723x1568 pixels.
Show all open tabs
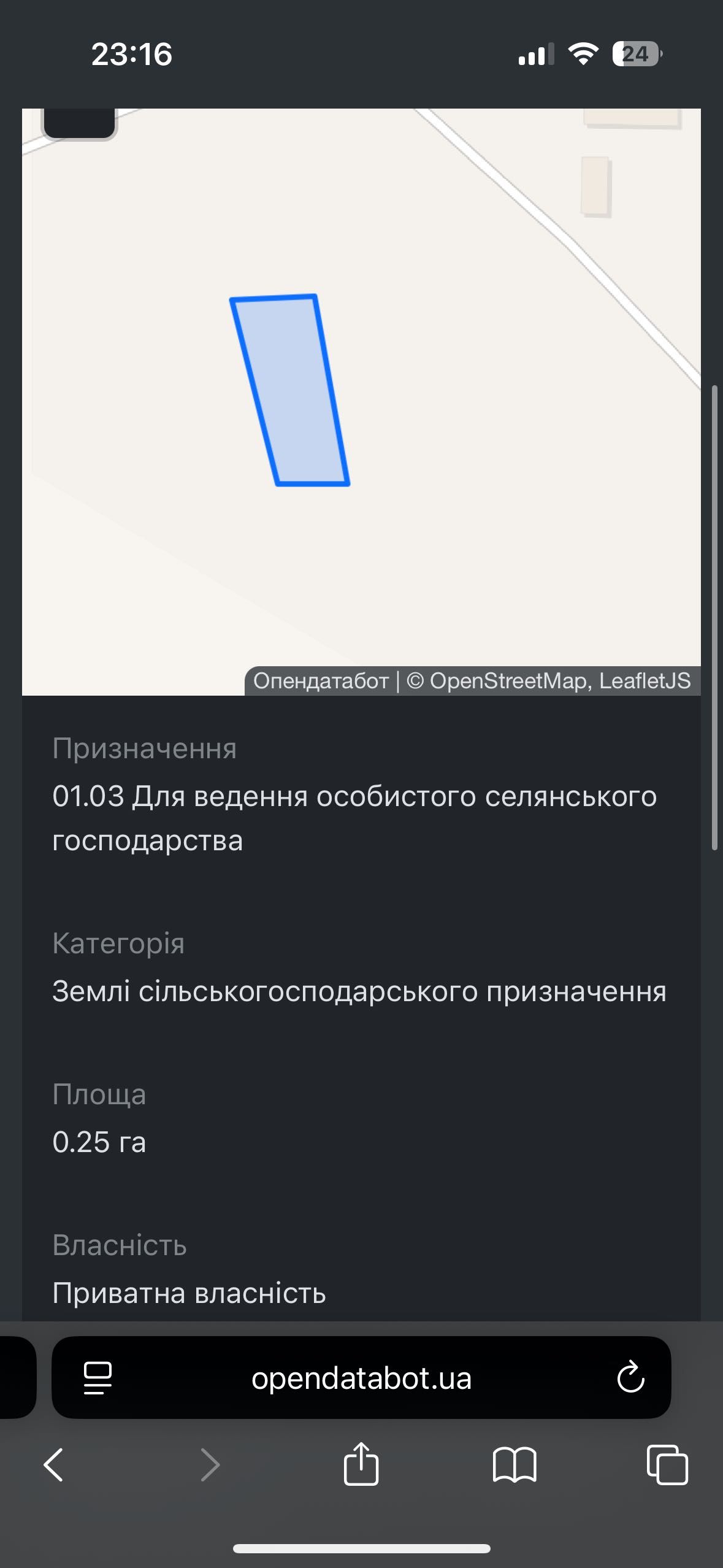click(667, 1465)
